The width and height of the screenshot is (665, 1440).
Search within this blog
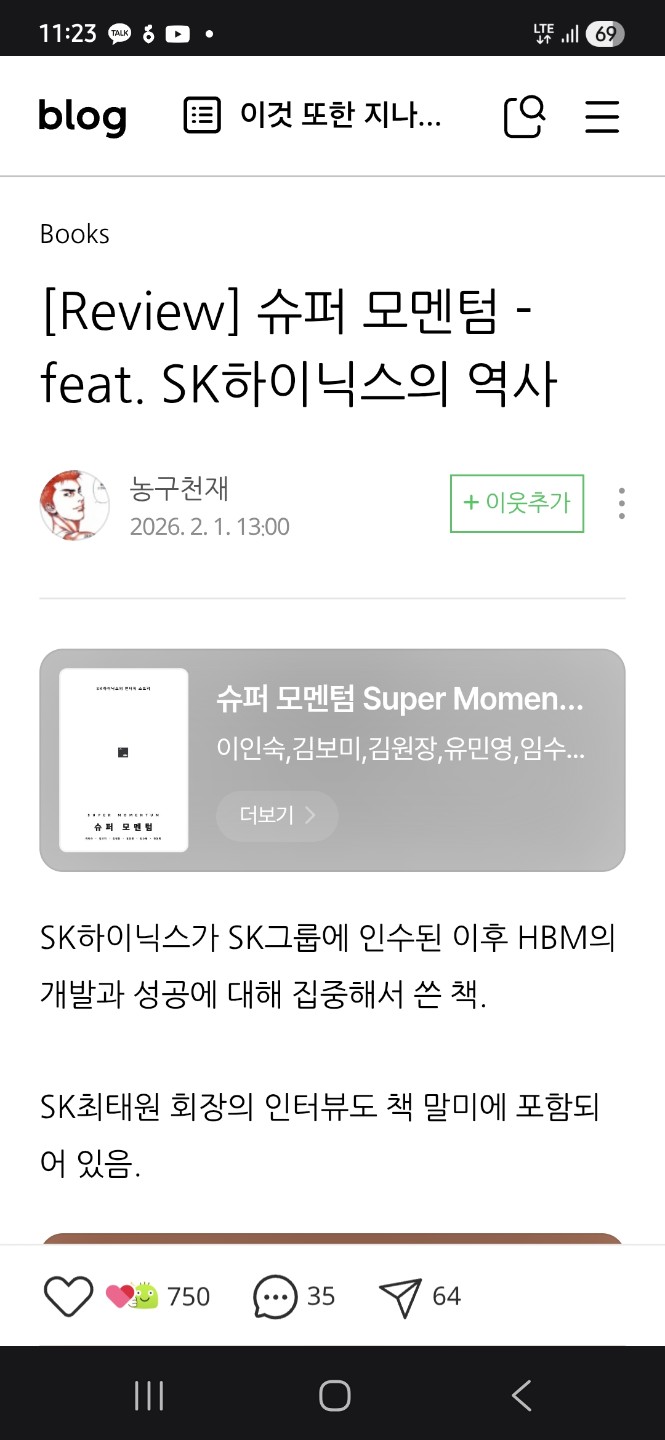point(523,116)
